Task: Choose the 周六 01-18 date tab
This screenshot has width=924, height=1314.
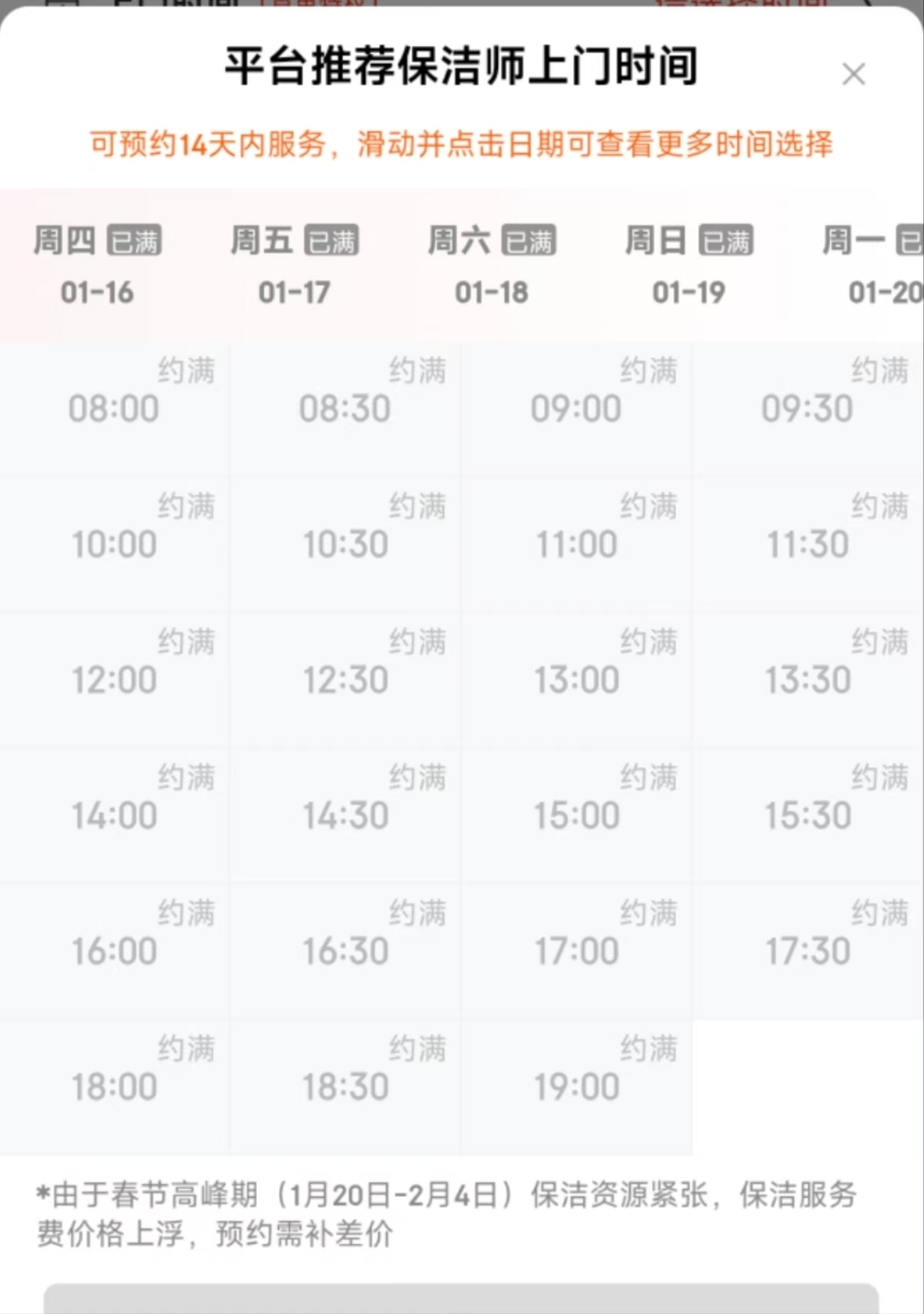Action: [x=492, y=265]
